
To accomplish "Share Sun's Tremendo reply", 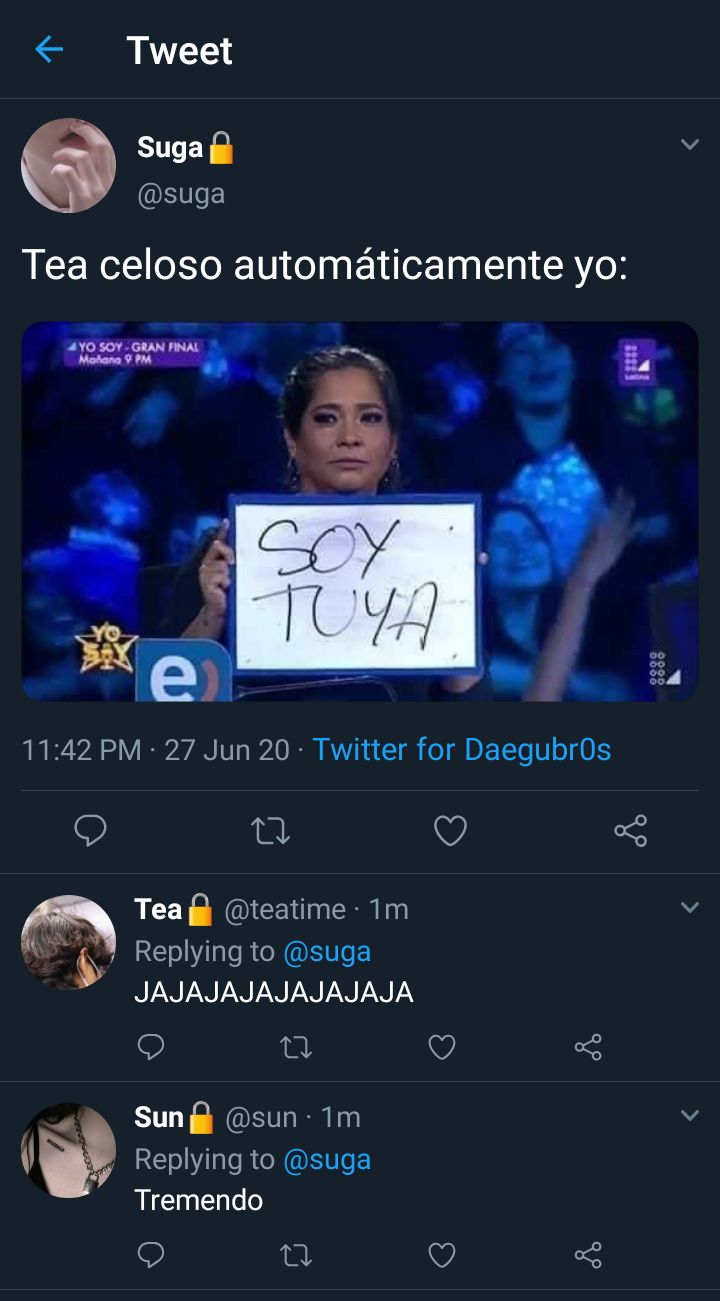I will click(588, 1255).
